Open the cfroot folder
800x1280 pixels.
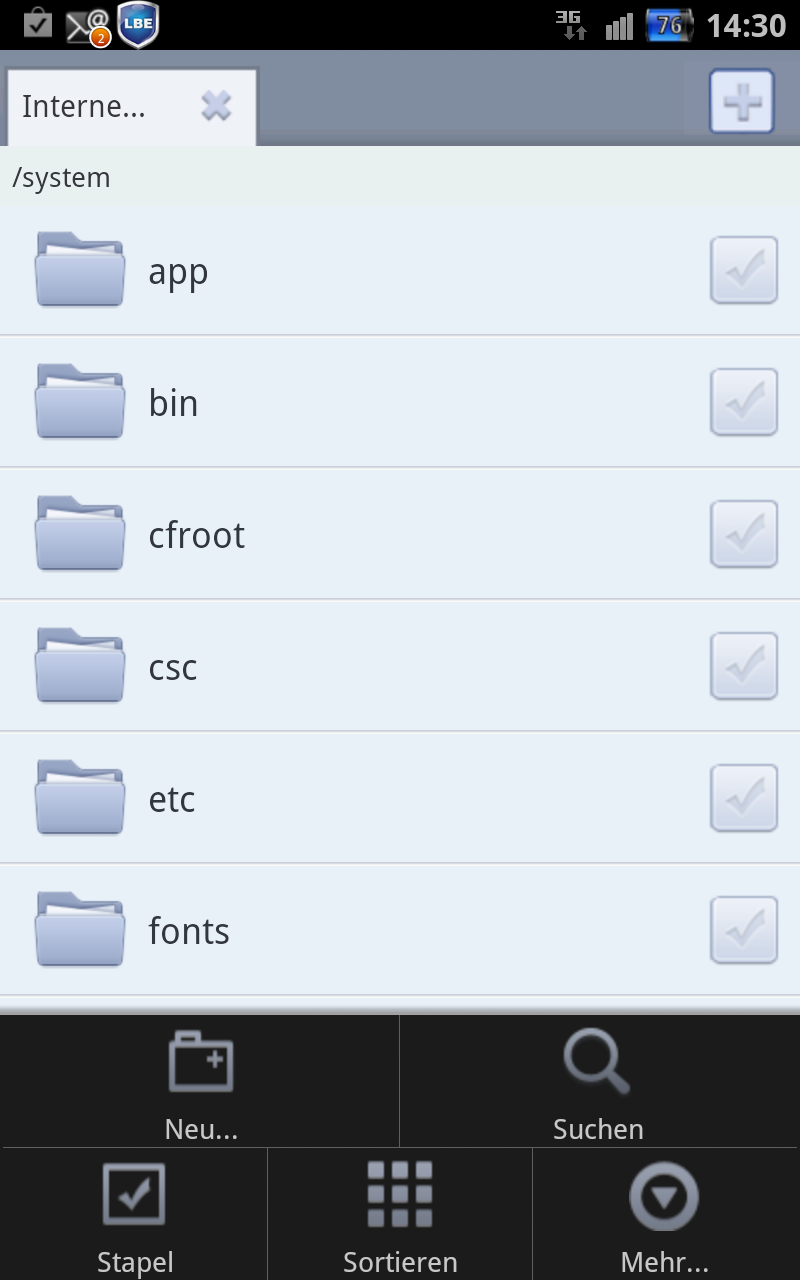click(x=400, y=534)
